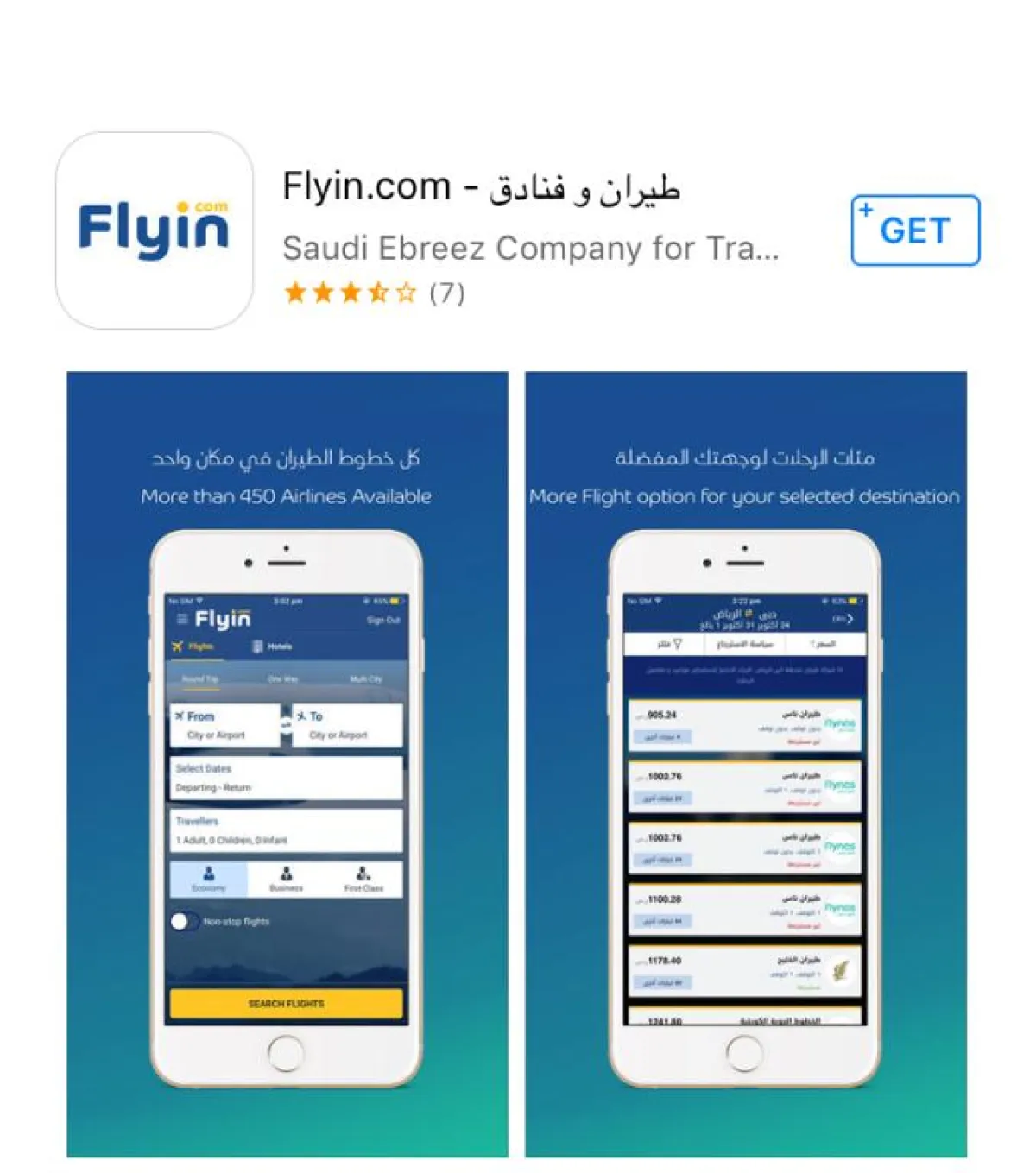Open the Flyin app icon
Screen dimensions: 1036x1173
tap(155, 230)
